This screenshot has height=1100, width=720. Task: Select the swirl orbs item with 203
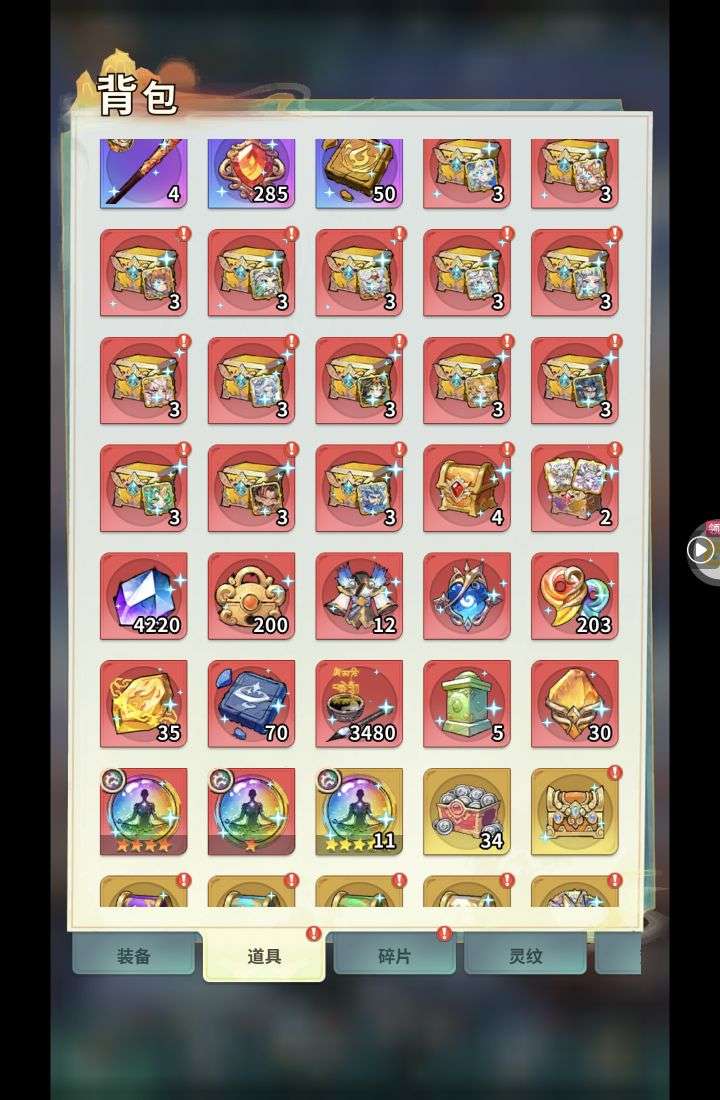(x=574, y=596)
